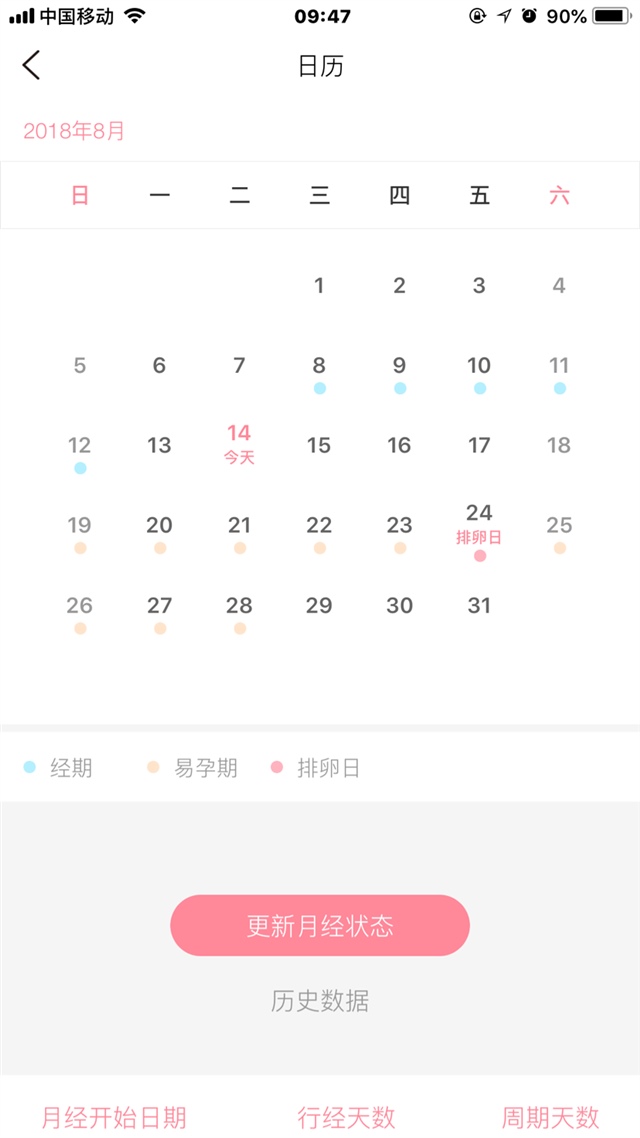This screenshot has height=1138, width=640.
Task: Choose August 8 on the calendar
Action: (x=319, y=367)
